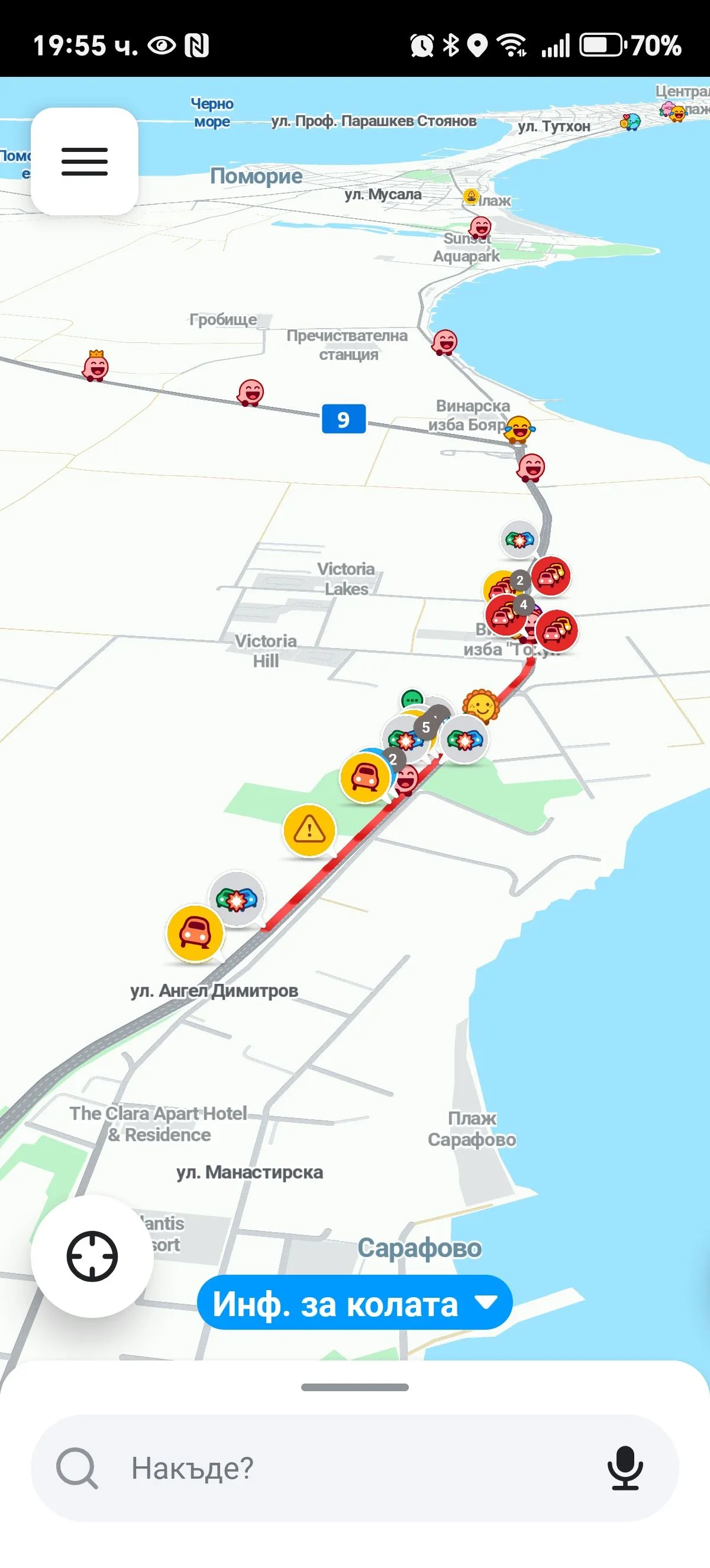The height and width of the screenshot is (1568, 710).
Task: View the crowned Wazer on road 9
Action: pos(96,367)
